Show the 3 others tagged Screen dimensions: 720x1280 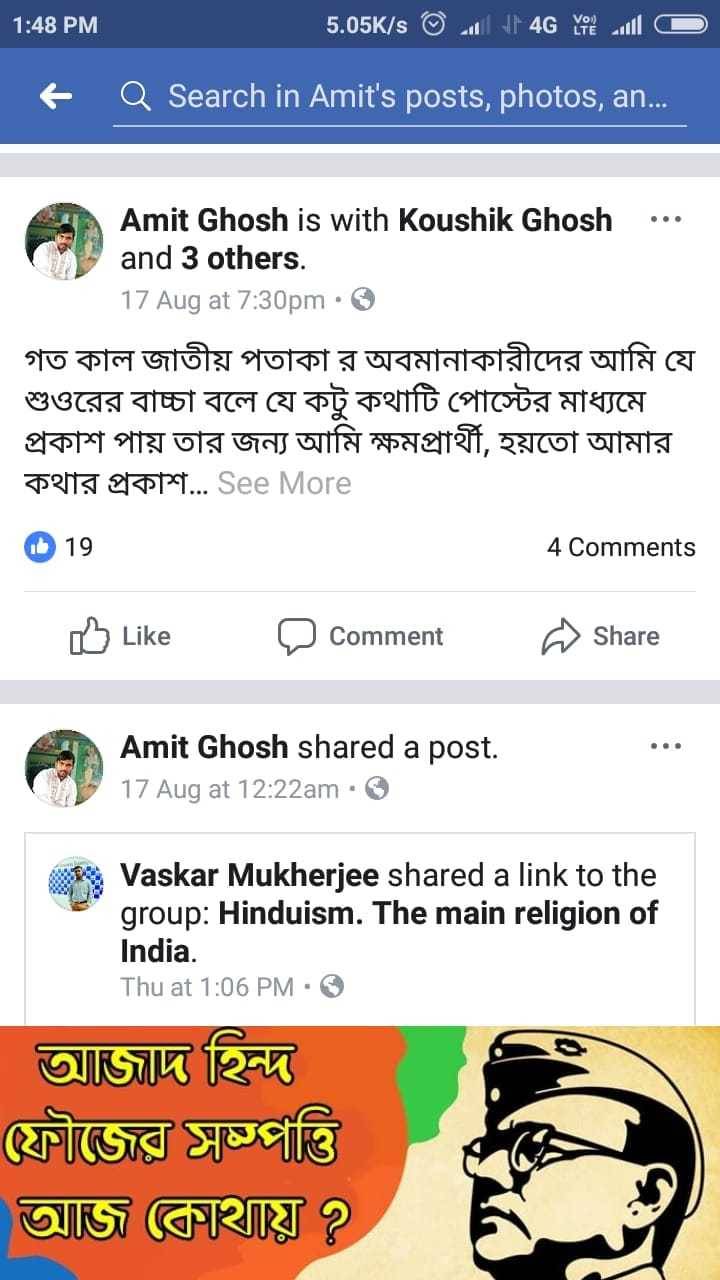coord(240,259)
